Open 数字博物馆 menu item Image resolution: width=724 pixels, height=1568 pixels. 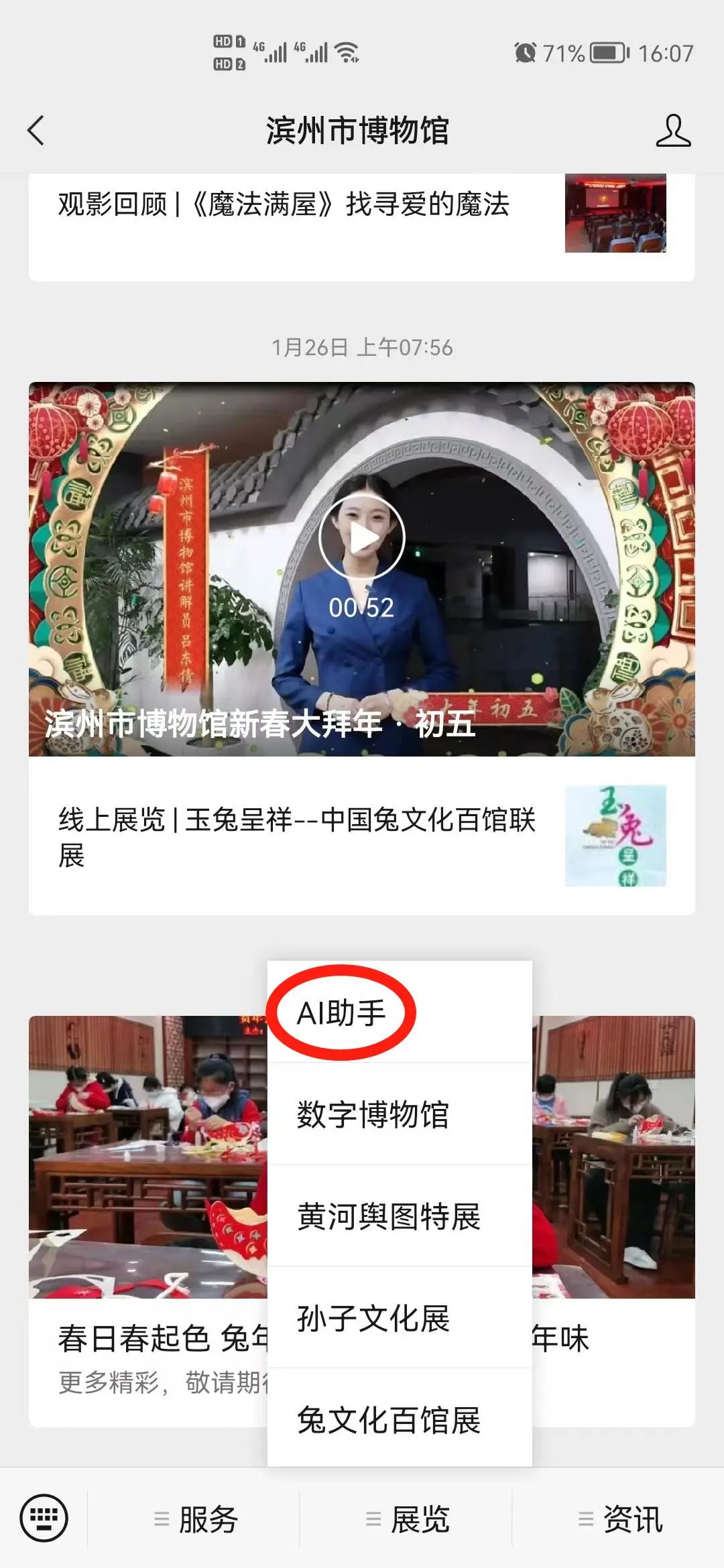pos(373,1115)
